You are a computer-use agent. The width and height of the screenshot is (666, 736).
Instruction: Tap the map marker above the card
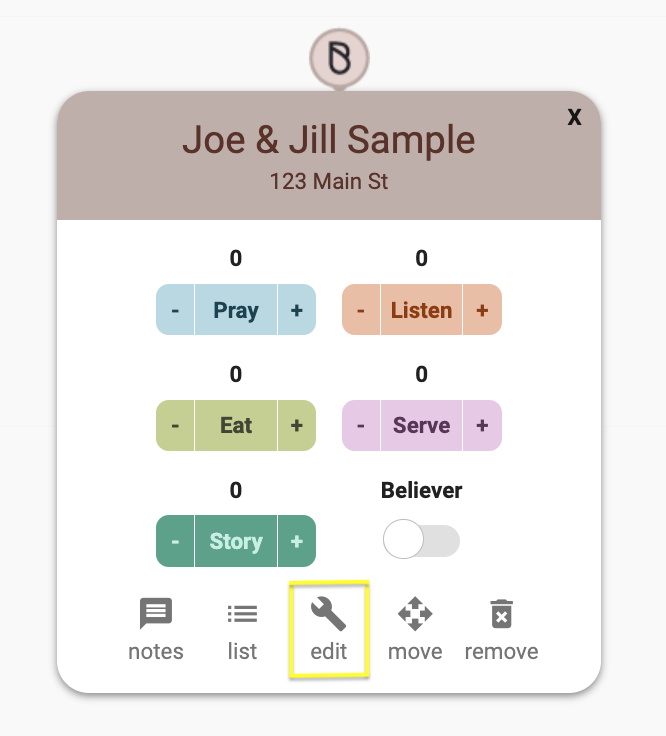pos(339,58)
